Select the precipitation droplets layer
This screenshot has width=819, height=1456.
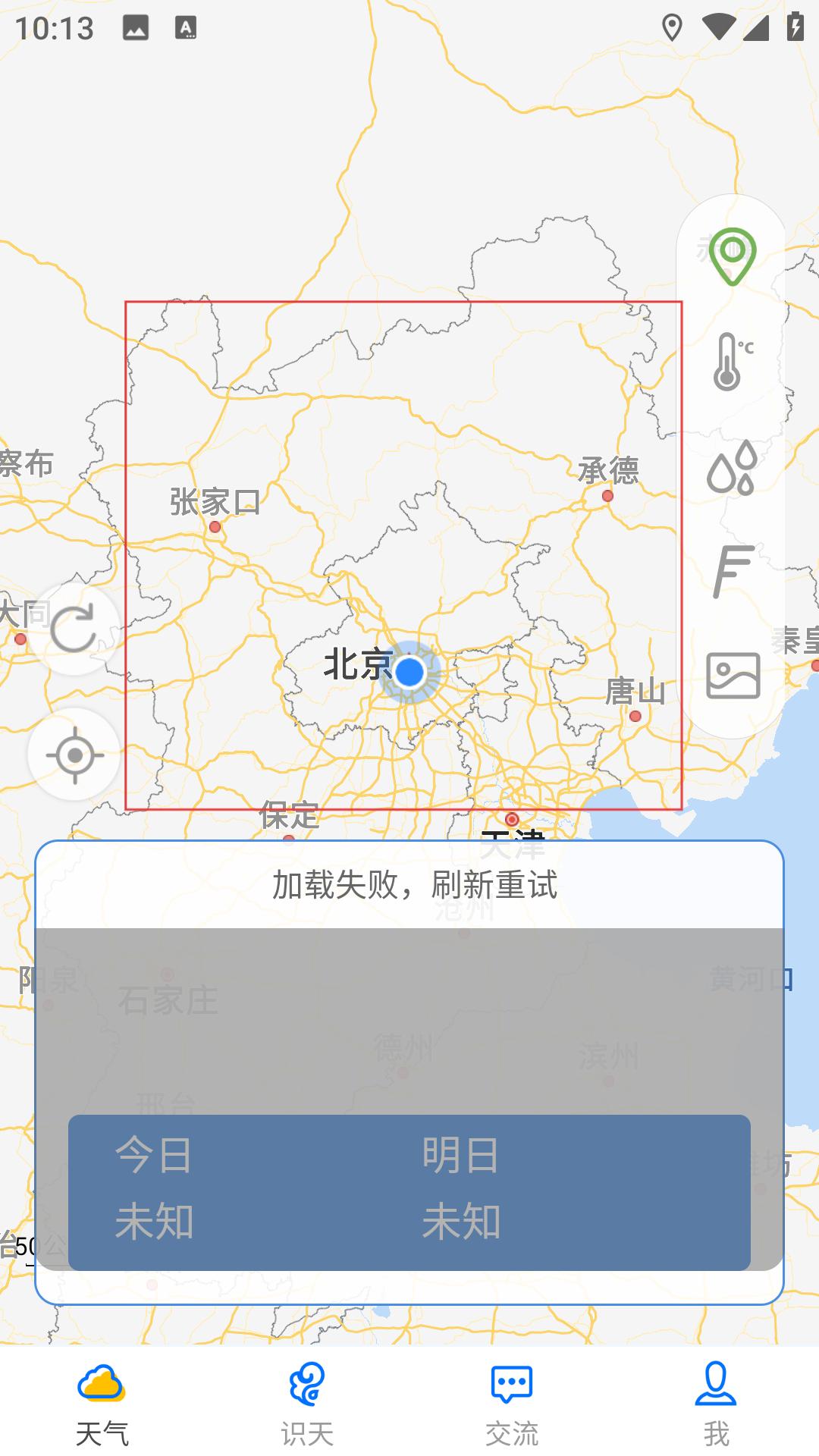pos(732,467)
